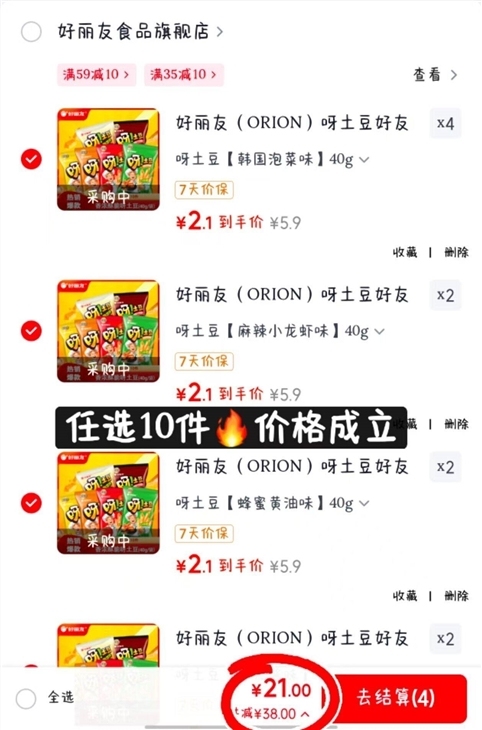This screenshot has height=730, width=482.
Task: Open the 满35减10 coupon chip
Action: [x=184, y=74]
